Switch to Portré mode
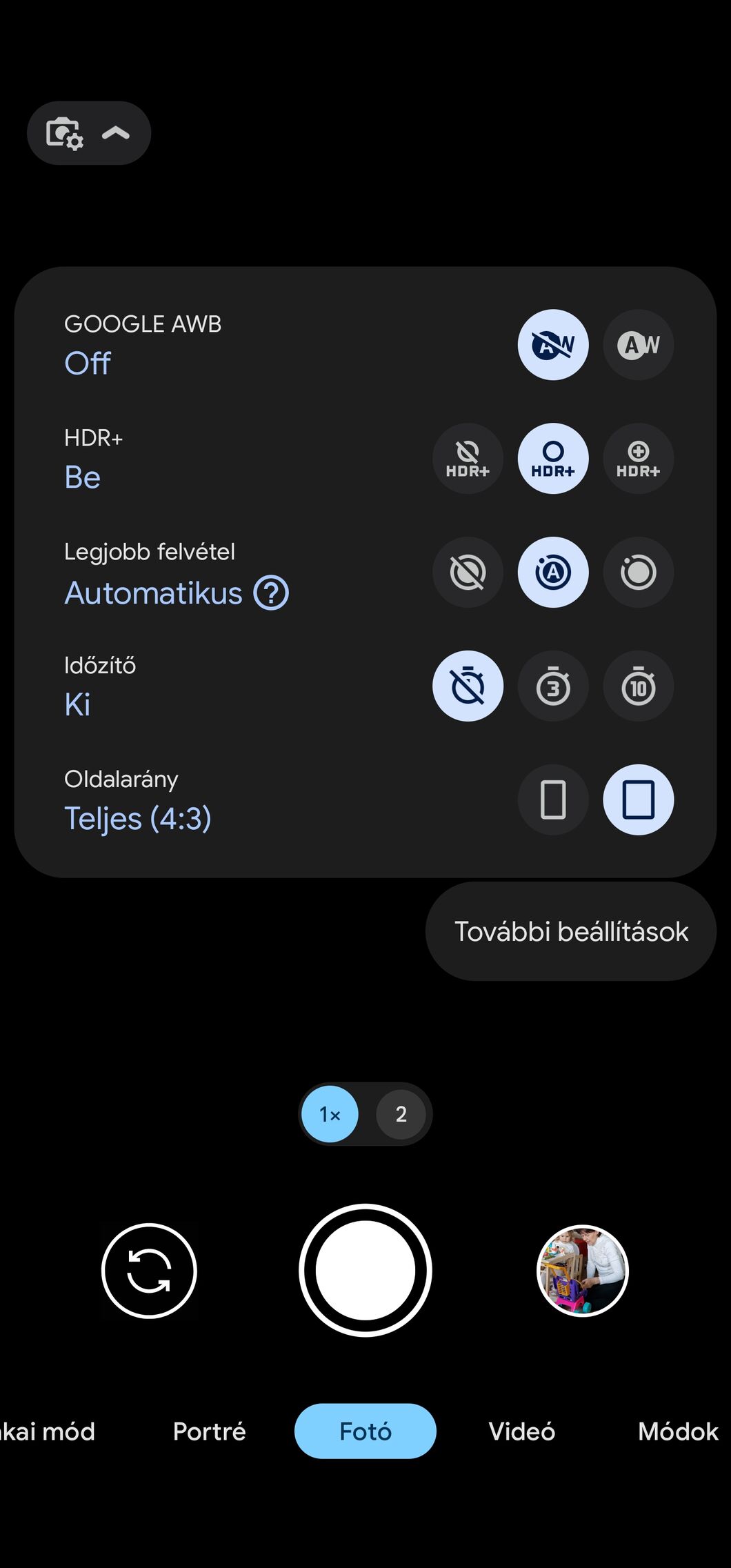 pyautogui.click(x=209, y=1431)
